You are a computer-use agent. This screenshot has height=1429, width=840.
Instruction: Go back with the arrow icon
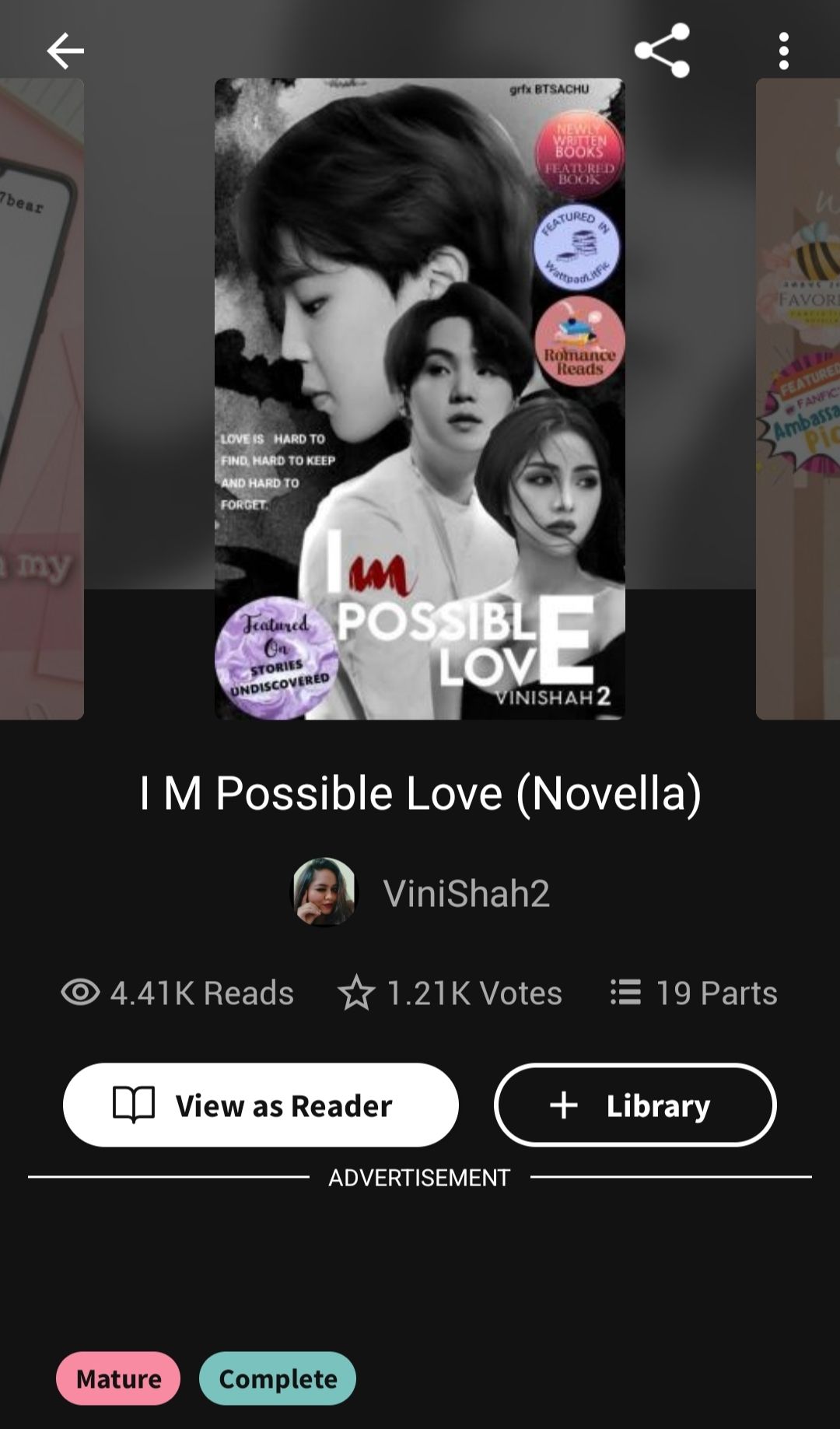[65, 51]
